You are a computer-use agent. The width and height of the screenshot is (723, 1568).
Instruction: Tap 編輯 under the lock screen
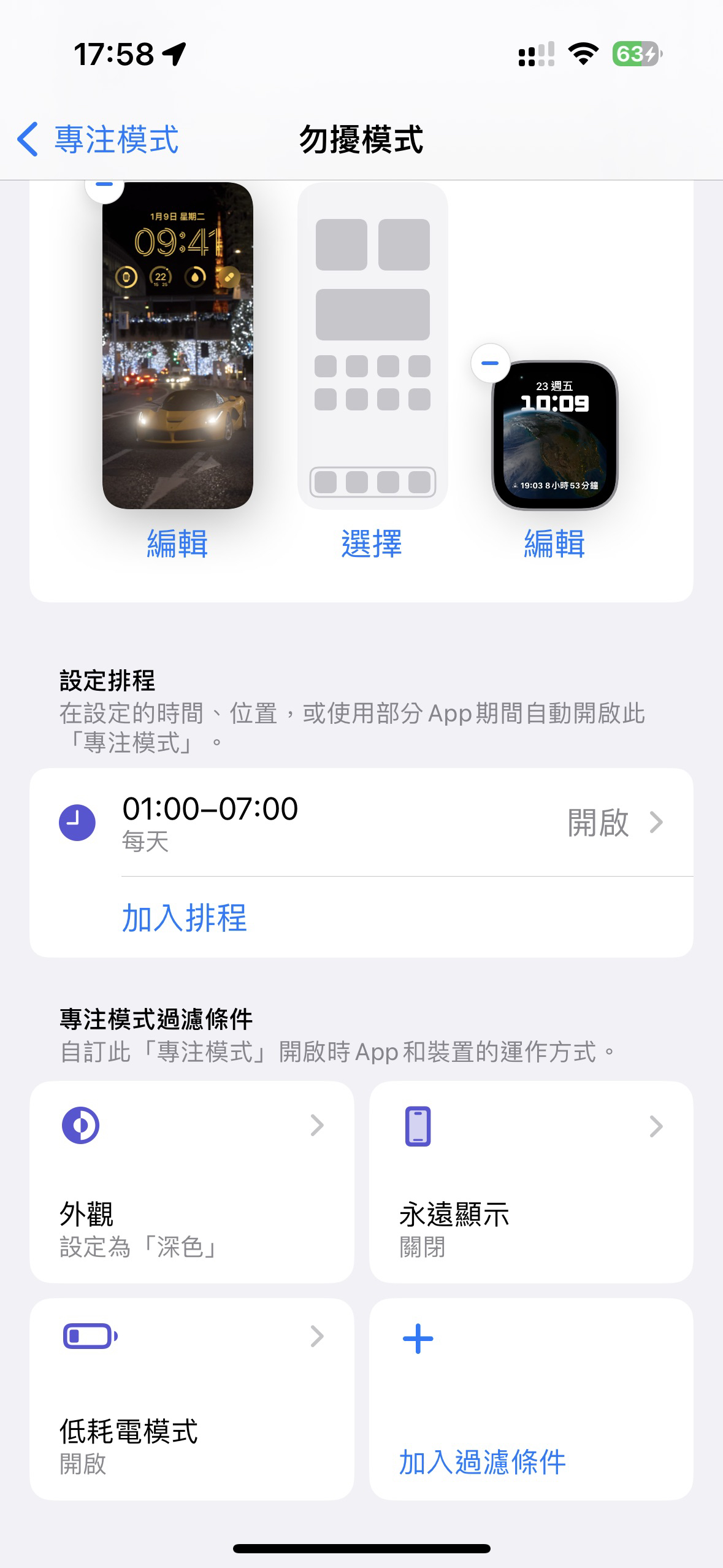click(178, 544)
